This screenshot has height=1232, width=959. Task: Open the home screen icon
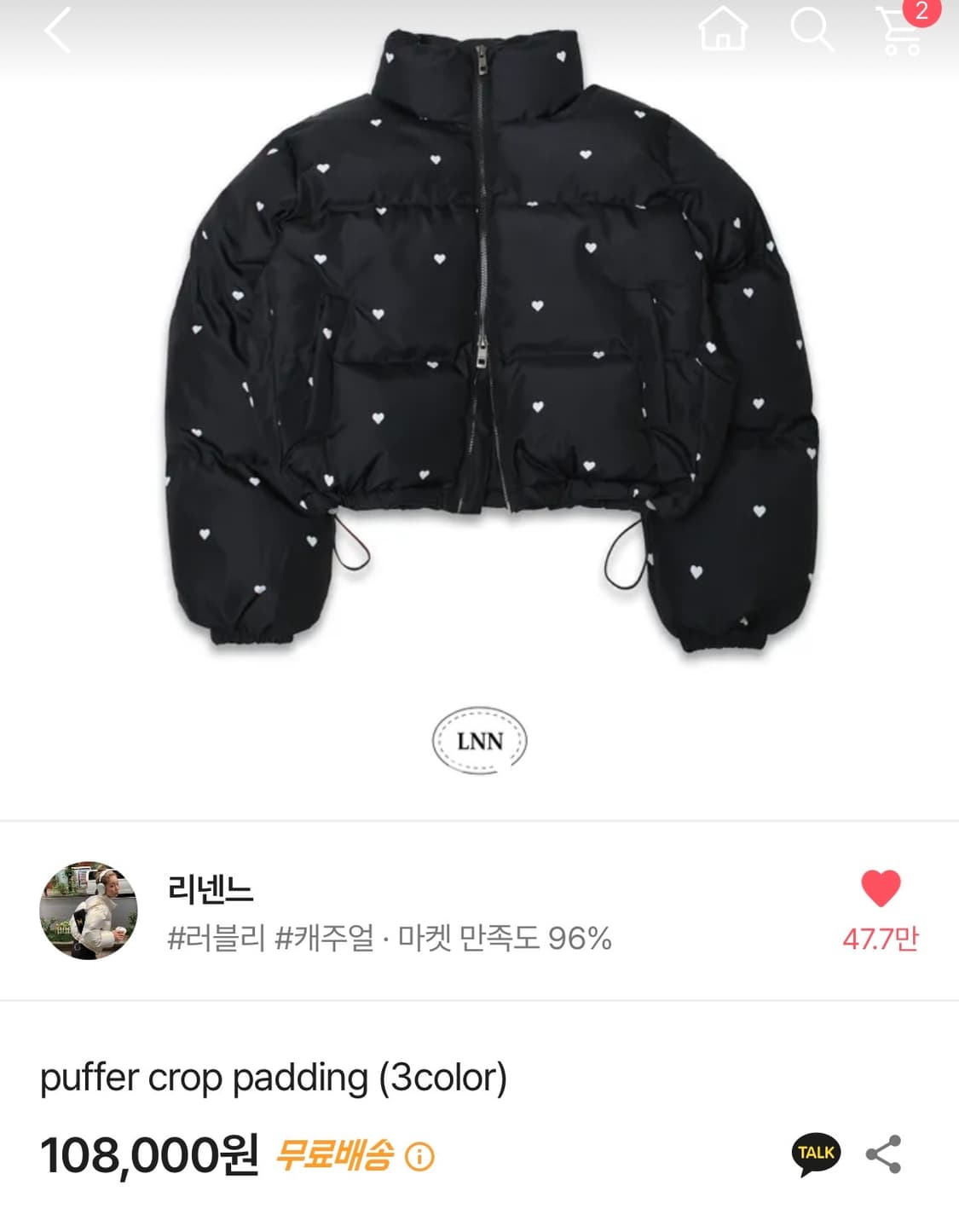click(x=721, y=31)
